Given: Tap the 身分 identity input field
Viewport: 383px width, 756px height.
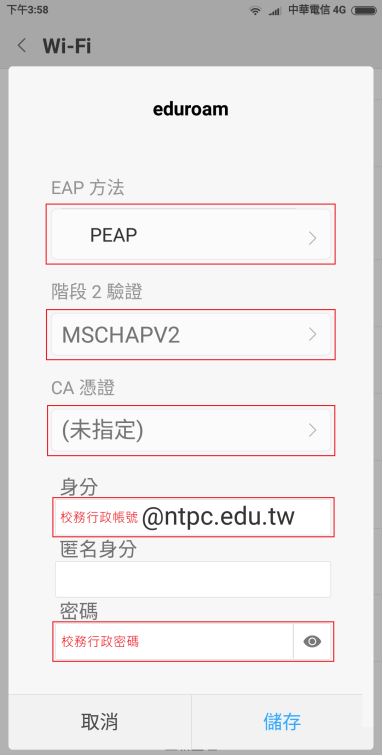Looking at the screenshot, I should coord(193,517).
